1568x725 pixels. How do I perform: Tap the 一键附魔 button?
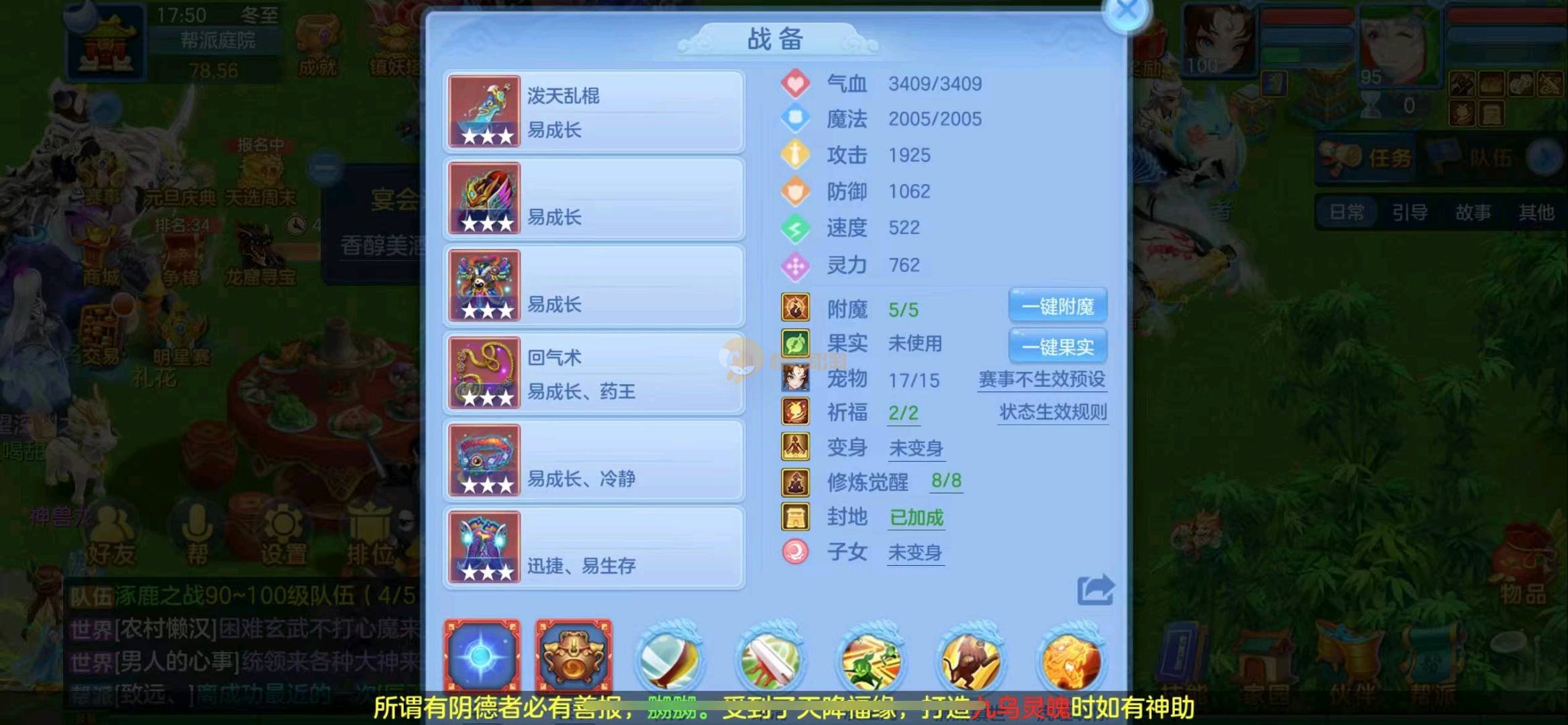[1057, 307]
